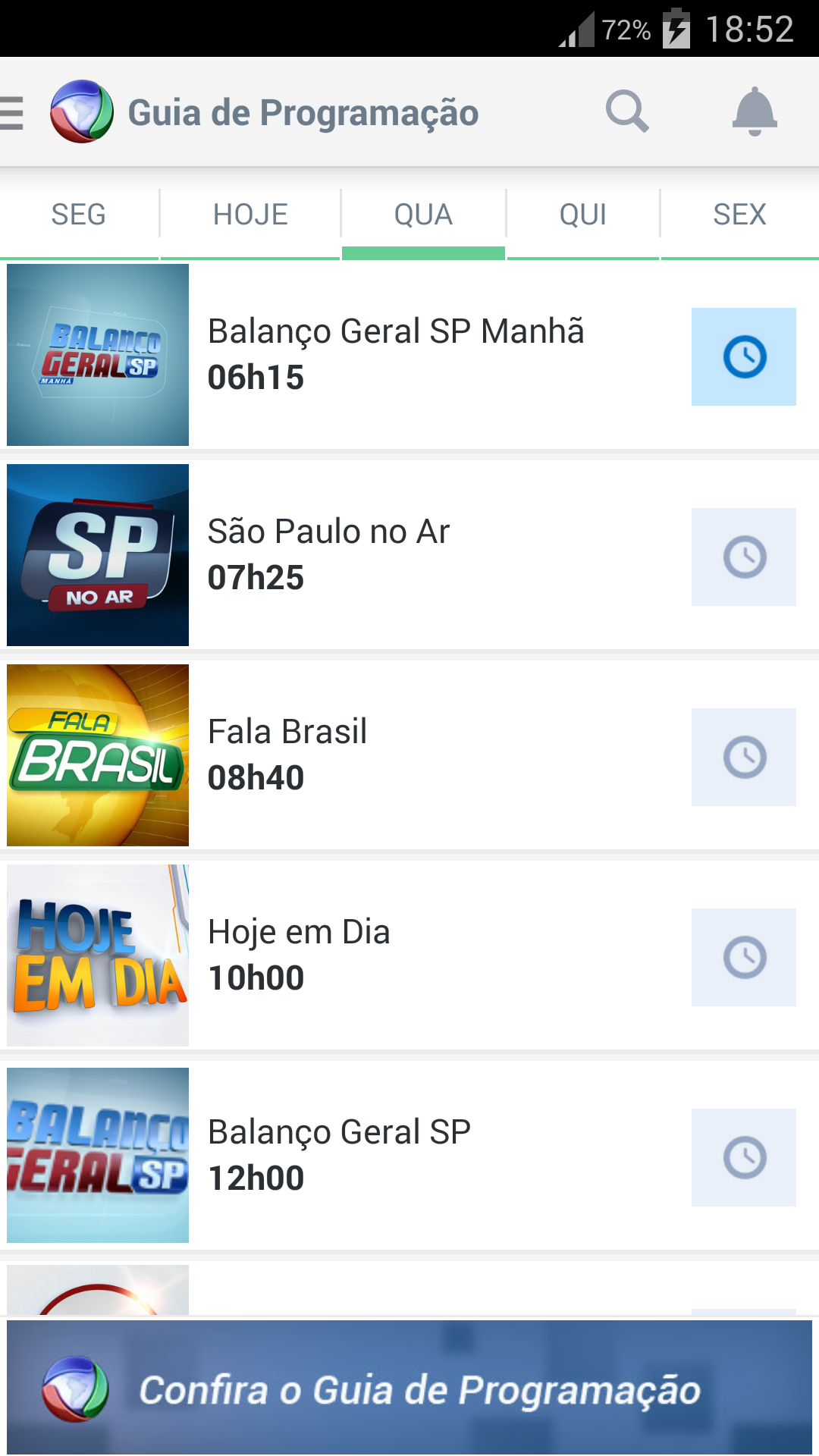Select the HOJE schedule view

[x=250, y=214]
